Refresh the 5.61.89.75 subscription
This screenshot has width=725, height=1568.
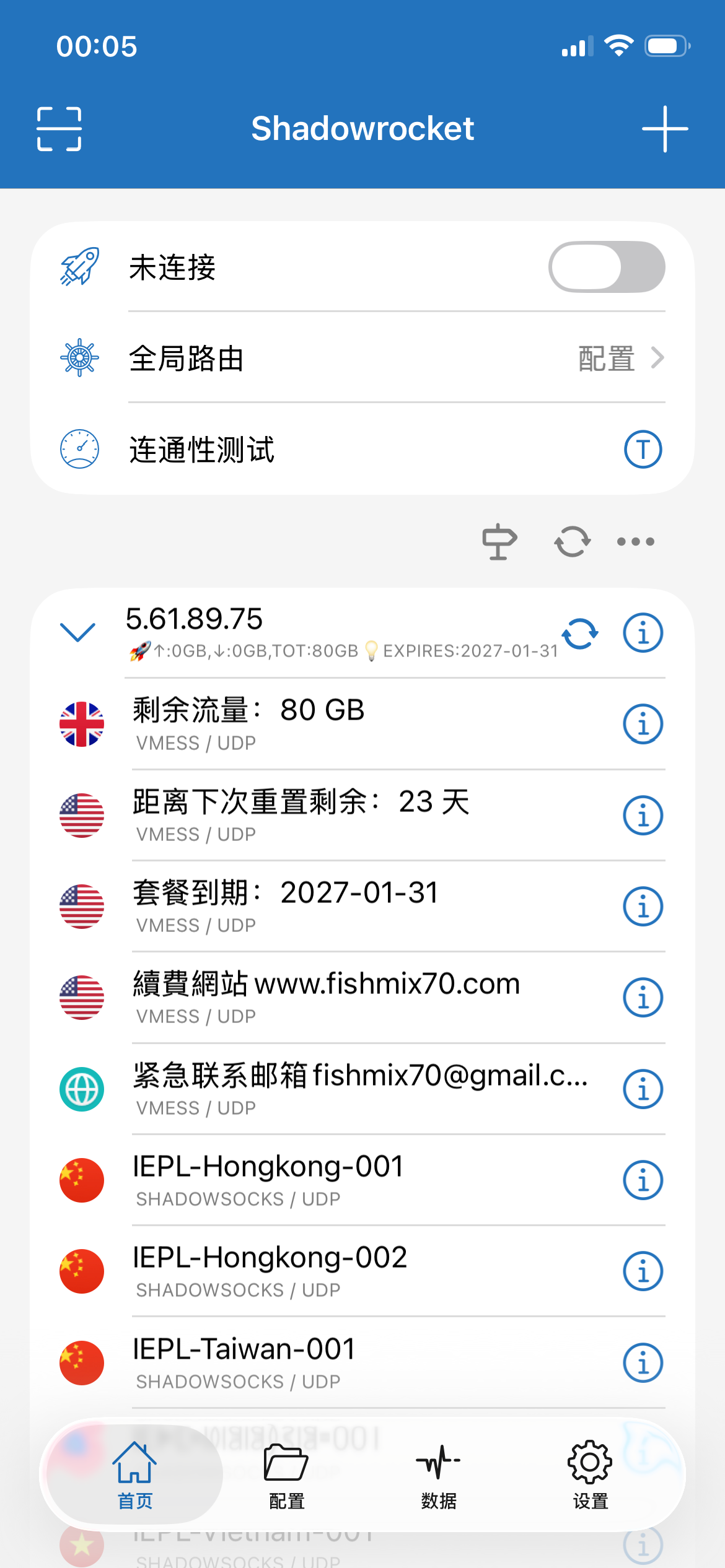tap(580, 634)
